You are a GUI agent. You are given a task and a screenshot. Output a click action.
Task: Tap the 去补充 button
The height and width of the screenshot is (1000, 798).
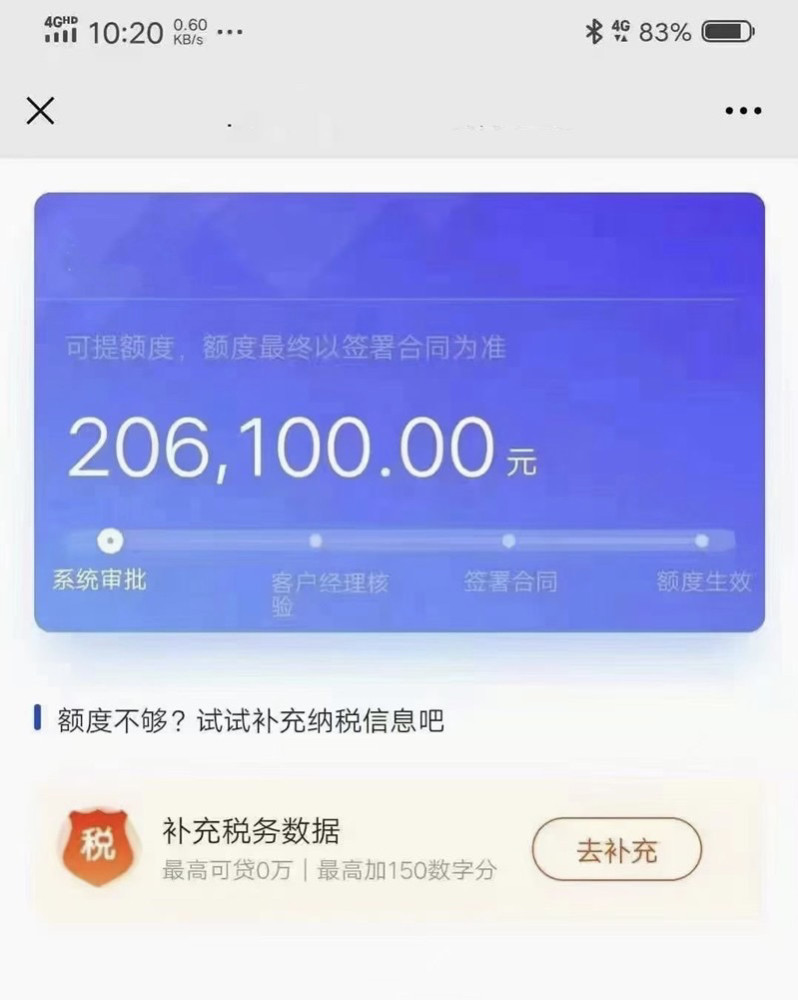(x=616, y=850)
